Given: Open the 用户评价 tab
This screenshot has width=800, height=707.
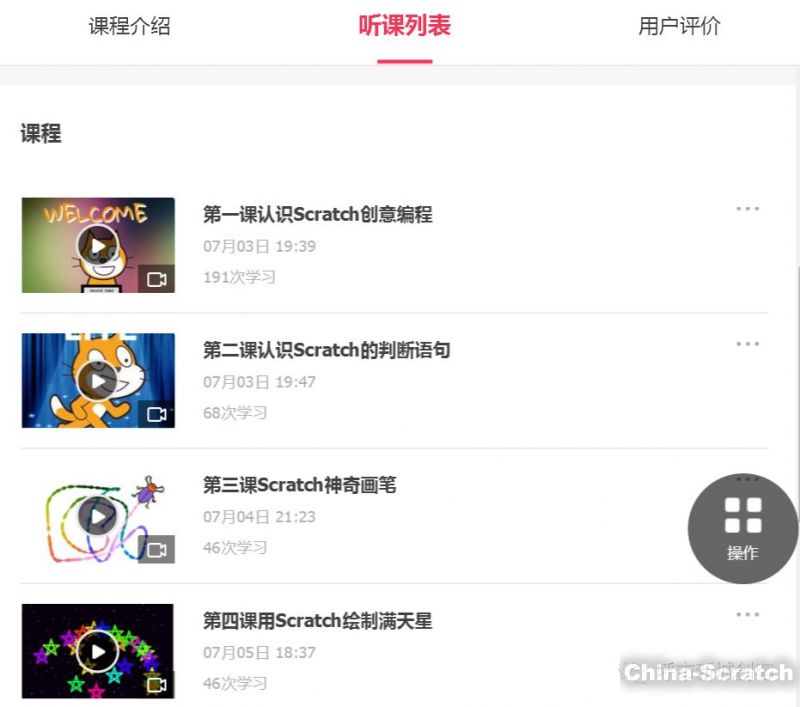Looking at the screenshot, I should pos(679,27).
